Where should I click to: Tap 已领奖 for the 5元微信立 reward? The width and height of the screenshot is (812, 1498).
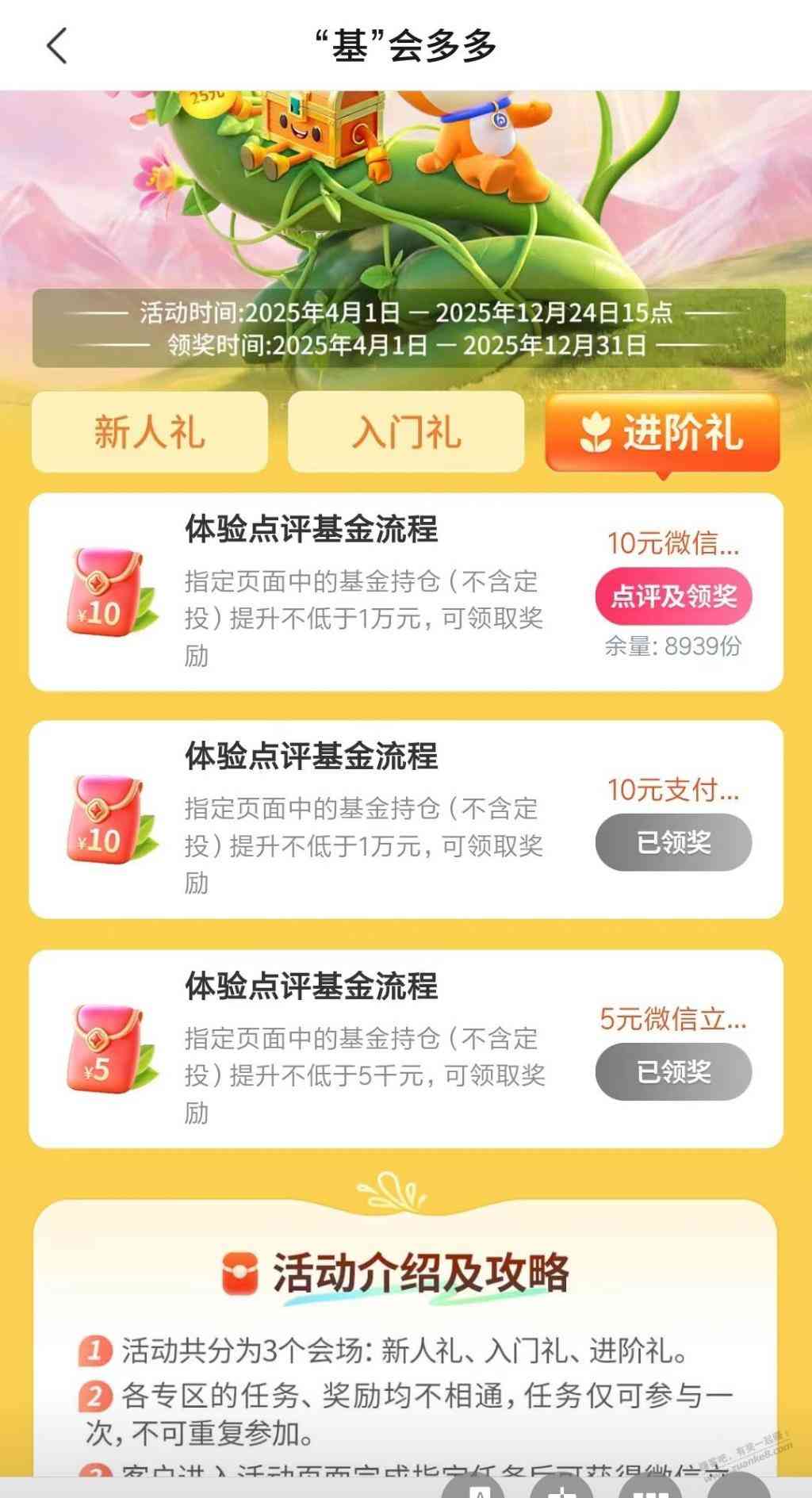673,1072
